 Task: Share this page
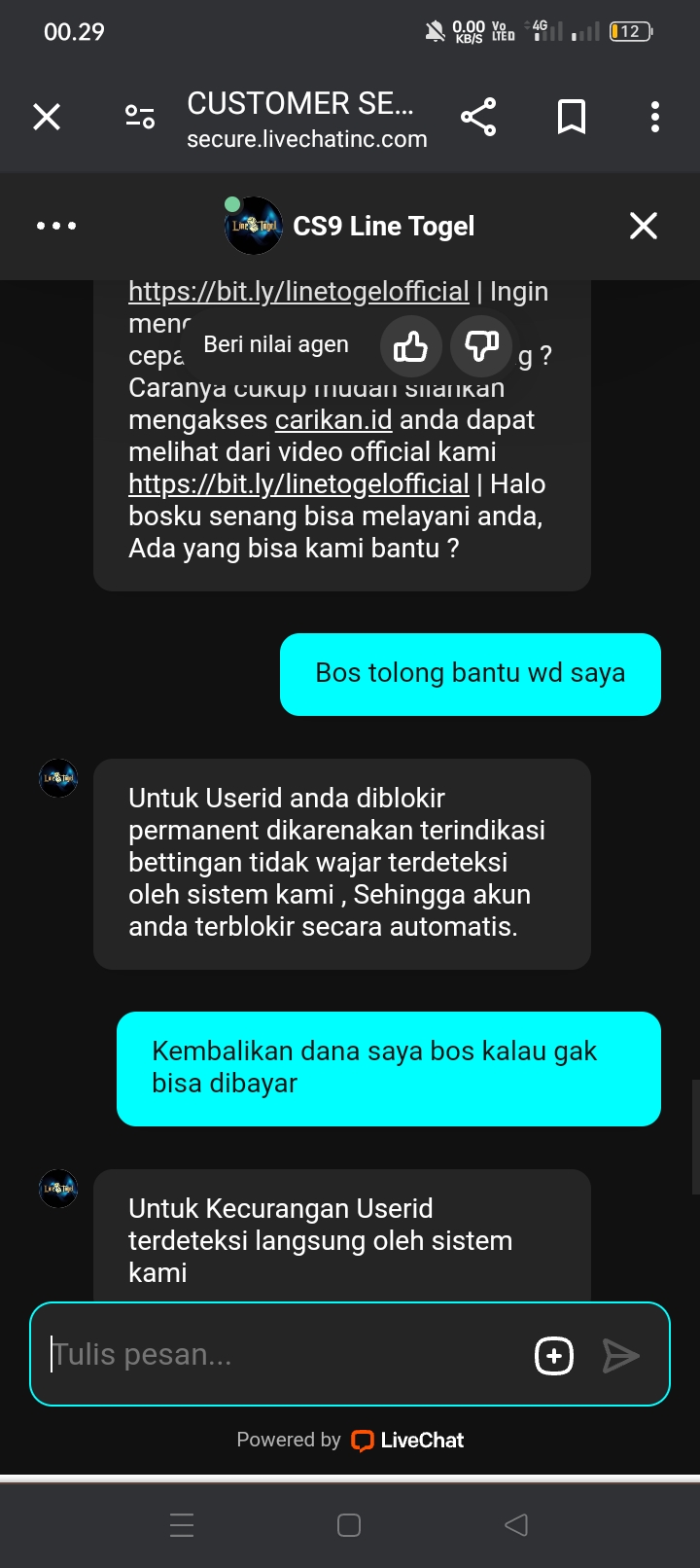pos(478,117)
